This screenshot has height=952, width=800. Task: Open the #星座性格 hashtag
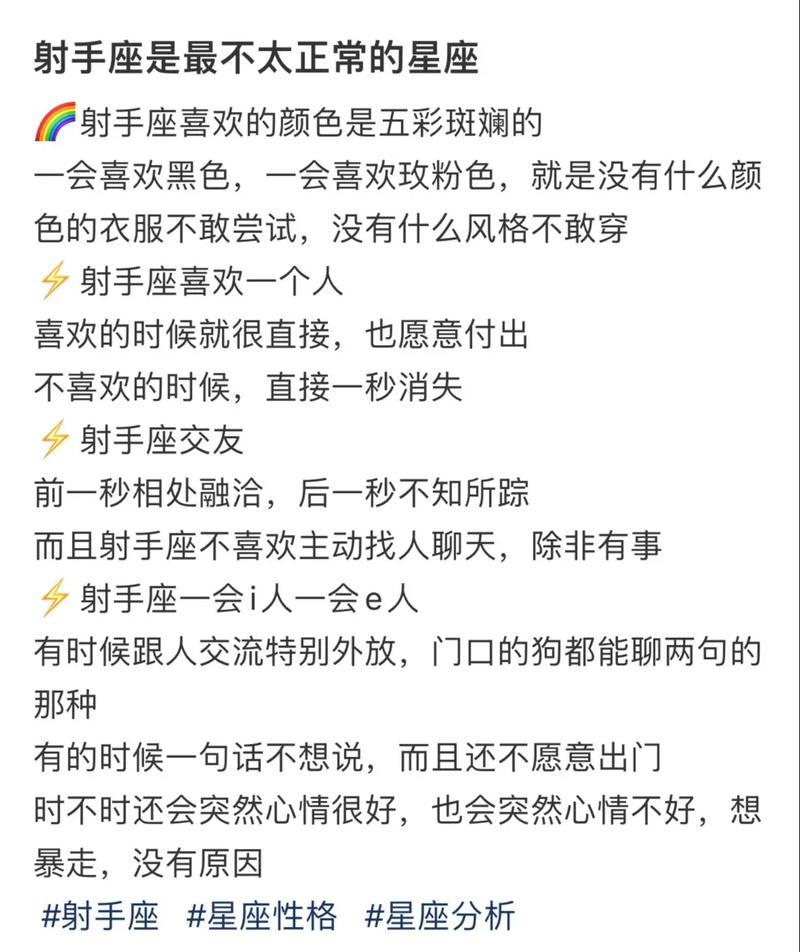(x=262, y=916)
